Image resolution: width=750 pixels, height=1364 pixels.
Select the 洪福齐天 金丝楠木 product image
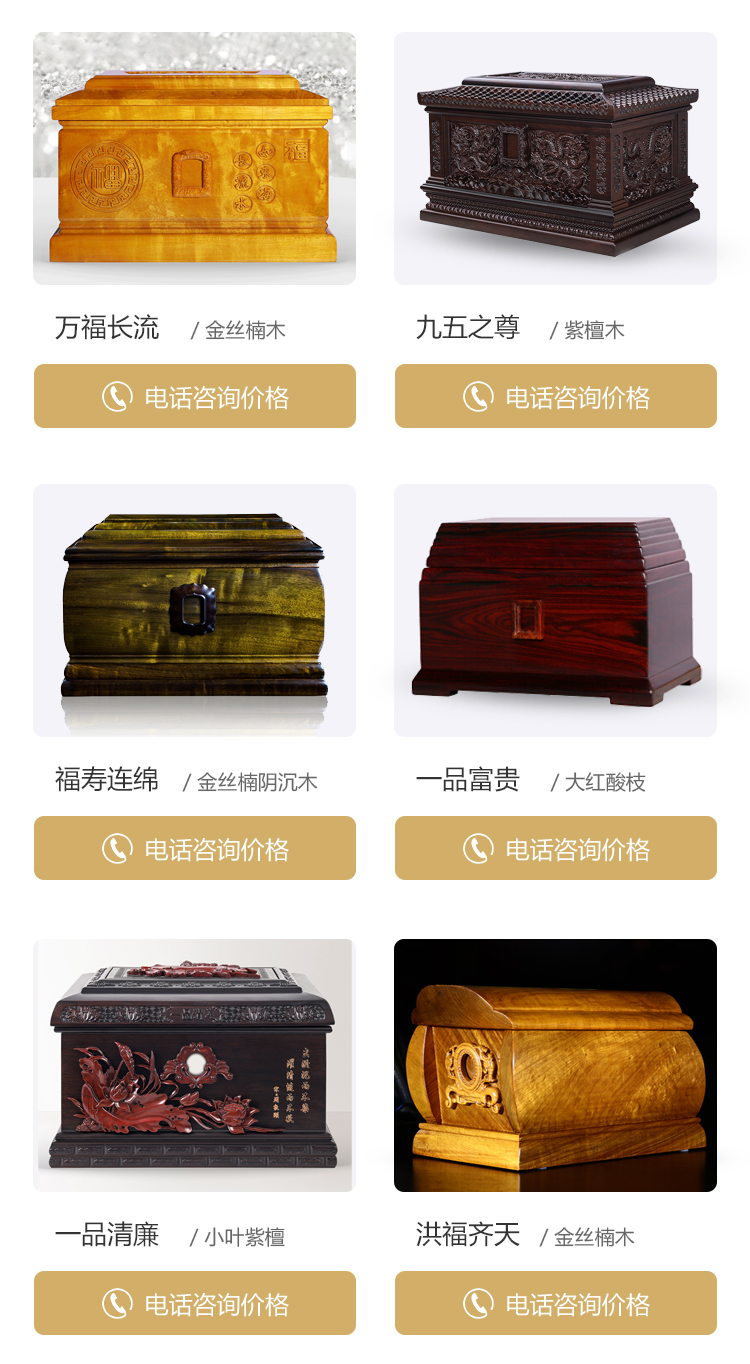(555, 1065)
